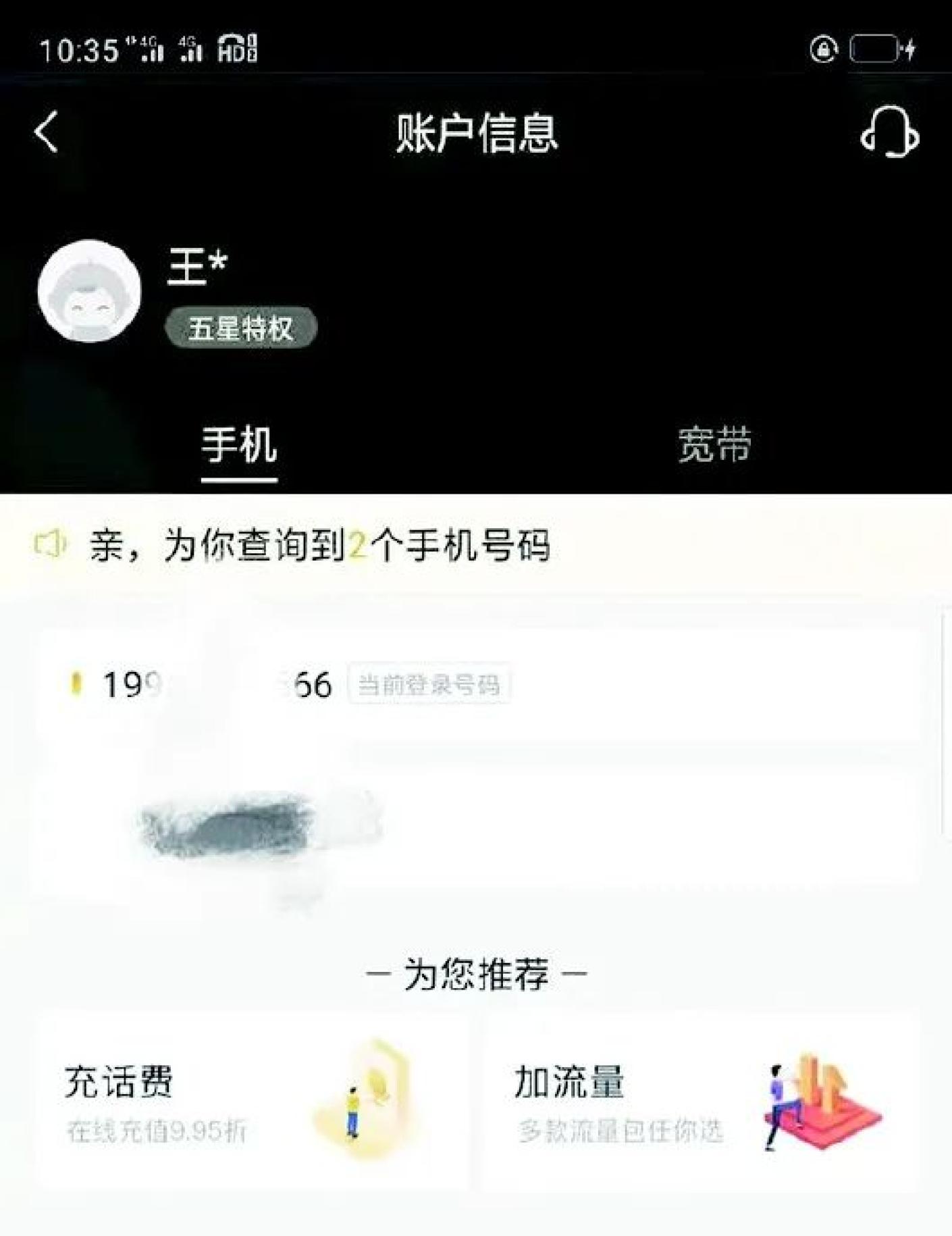Screen dimensions: 952x1236
Task: Open the 五星特权 badge
Action: click(x=241, y=328)
